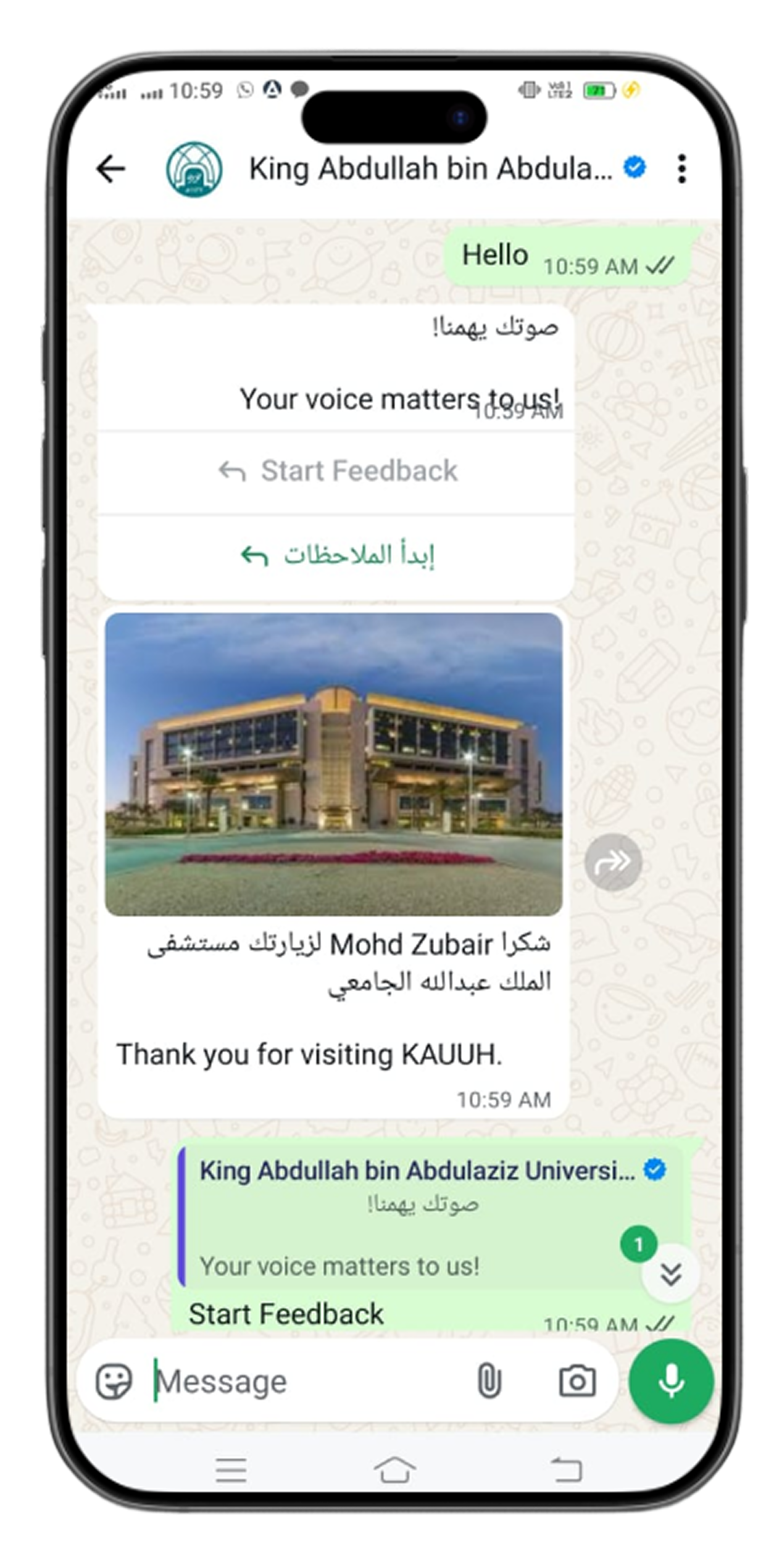Image resolution: width=774 pixels, height=1568 pixels.
Task: Open the camera from message bar
Action: tap(577, 1381)
